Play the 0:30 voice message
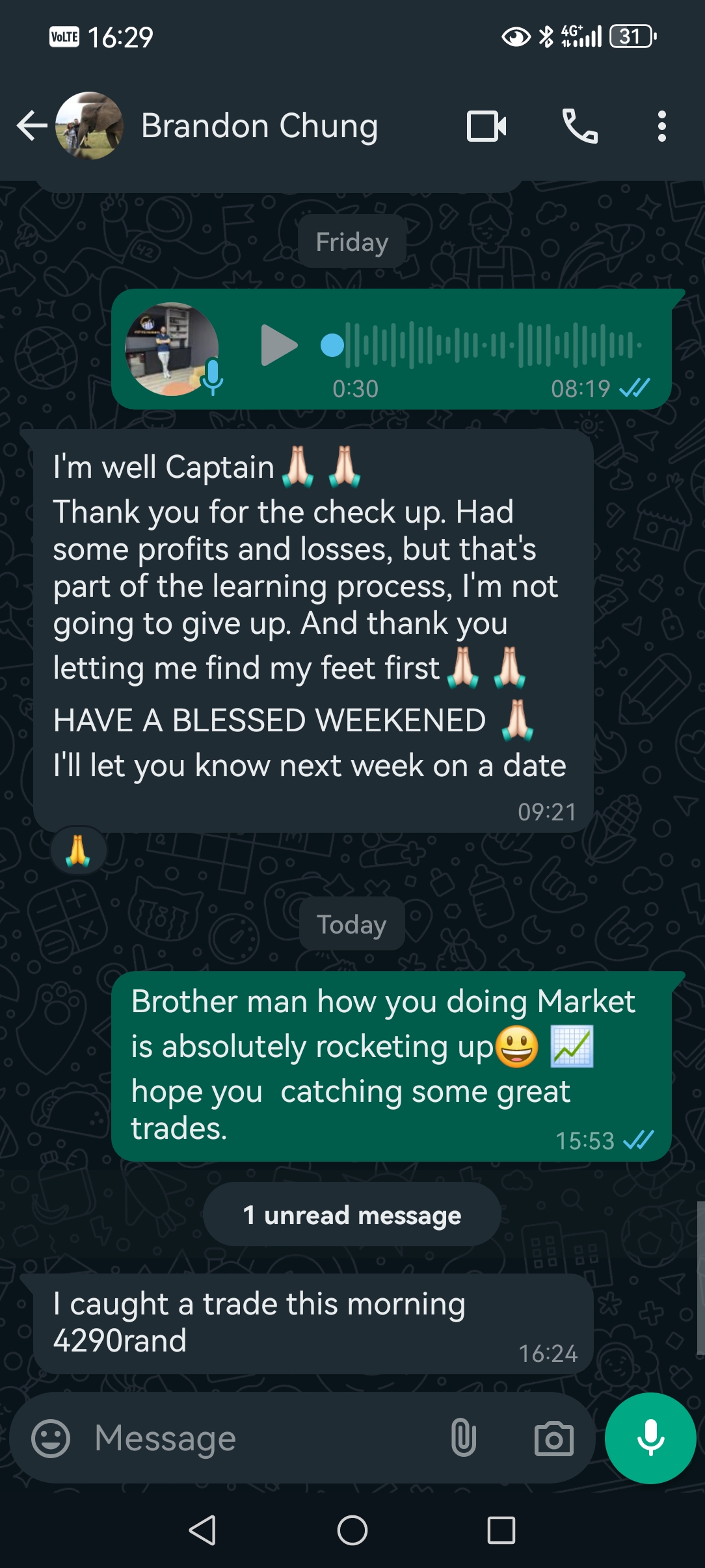Screen dimensions: 705x1568 (278, 345)
